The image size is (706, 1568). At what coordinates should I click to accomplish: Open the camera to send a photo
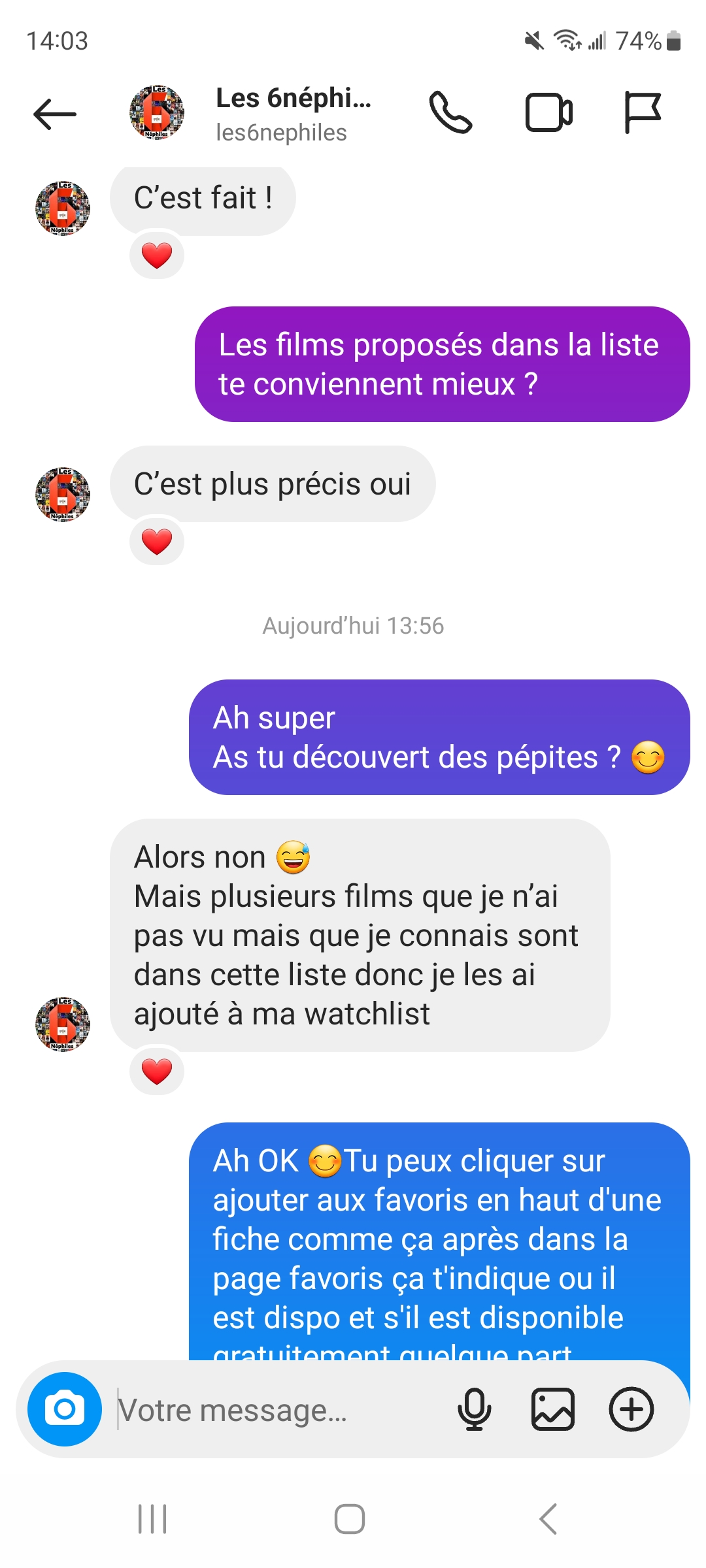pos(65,1409)
